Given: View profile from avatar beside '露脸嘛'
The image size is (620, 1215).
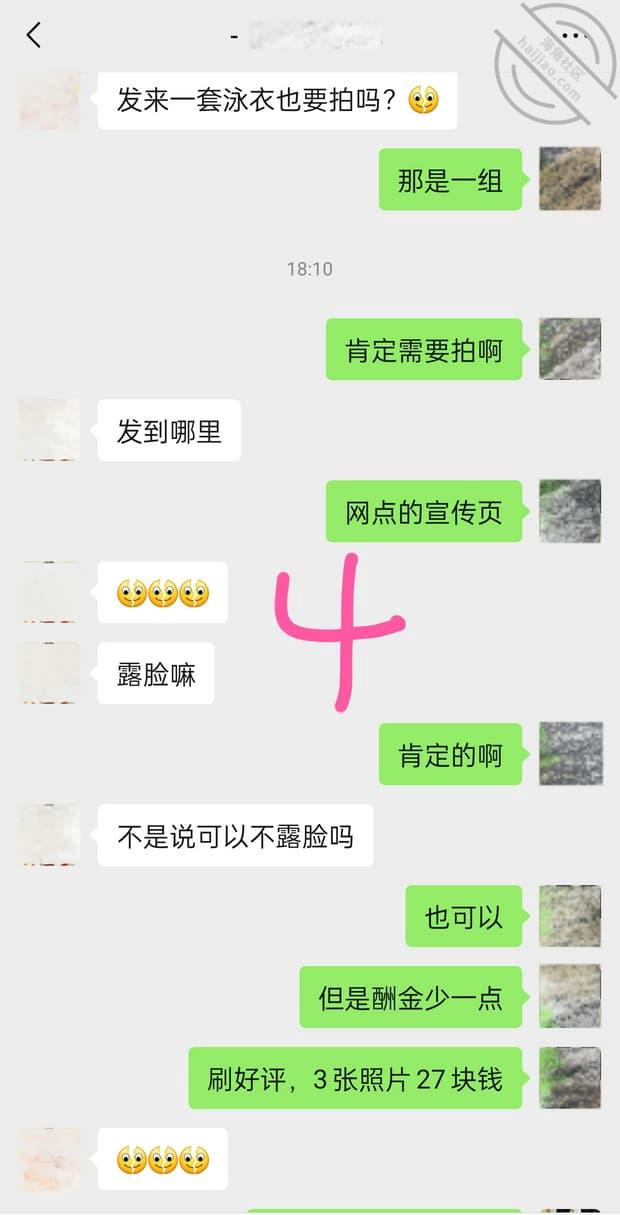Looking at the screenshot, I should 49,673.
